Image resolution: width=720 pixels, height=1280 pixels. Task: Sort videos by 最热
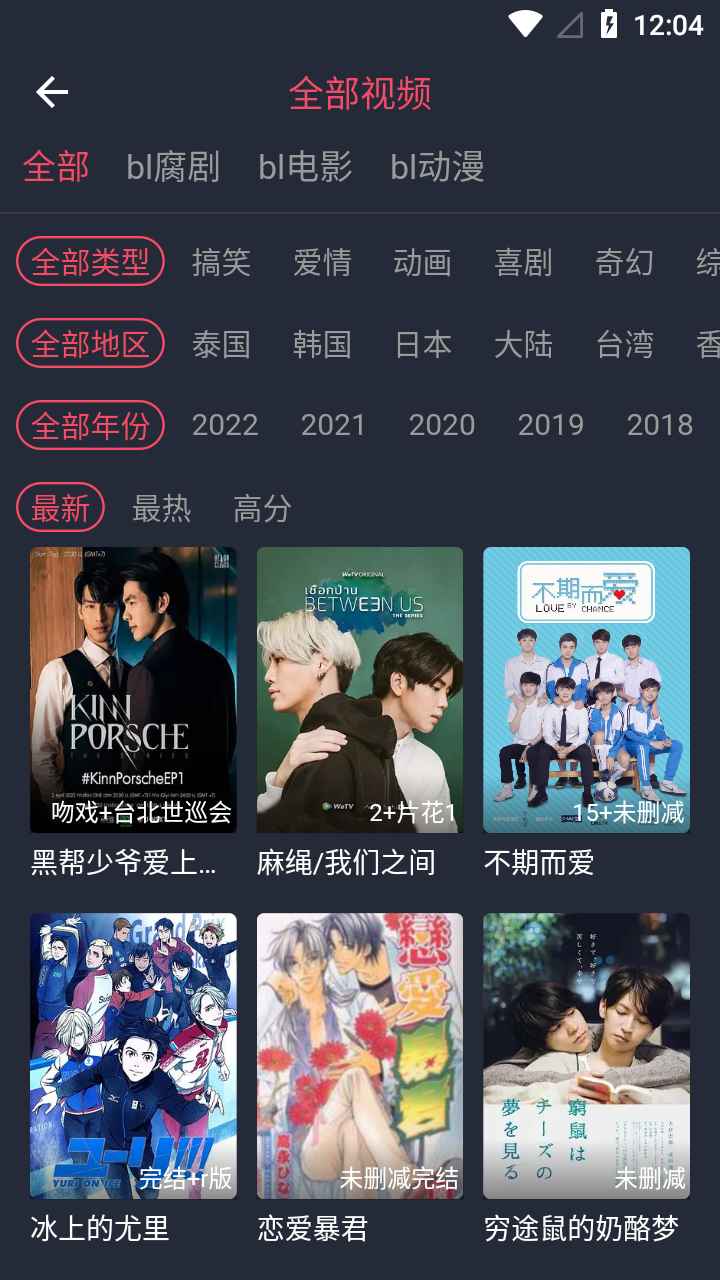tap(161, 508)
